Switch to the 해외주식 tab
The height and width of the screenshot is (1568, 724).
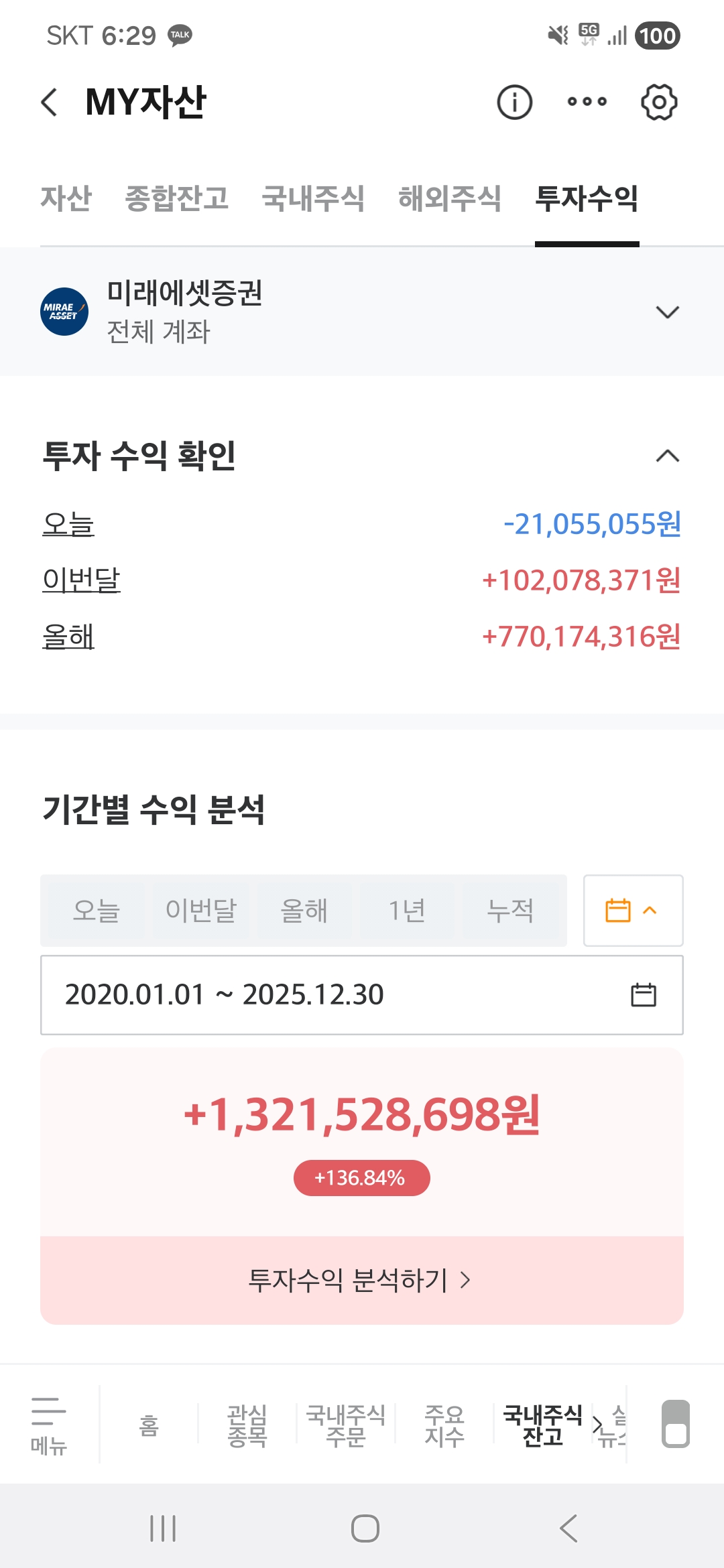tap(449, 198)
